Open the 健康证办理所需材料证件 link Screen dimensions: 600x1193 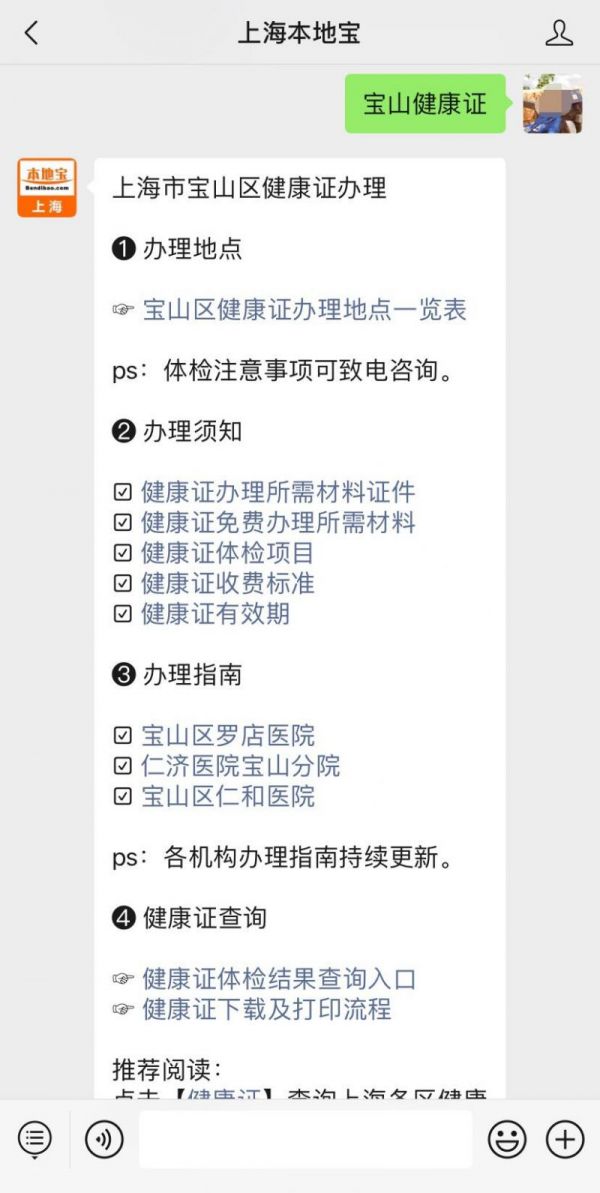click(x=278, y=492)
